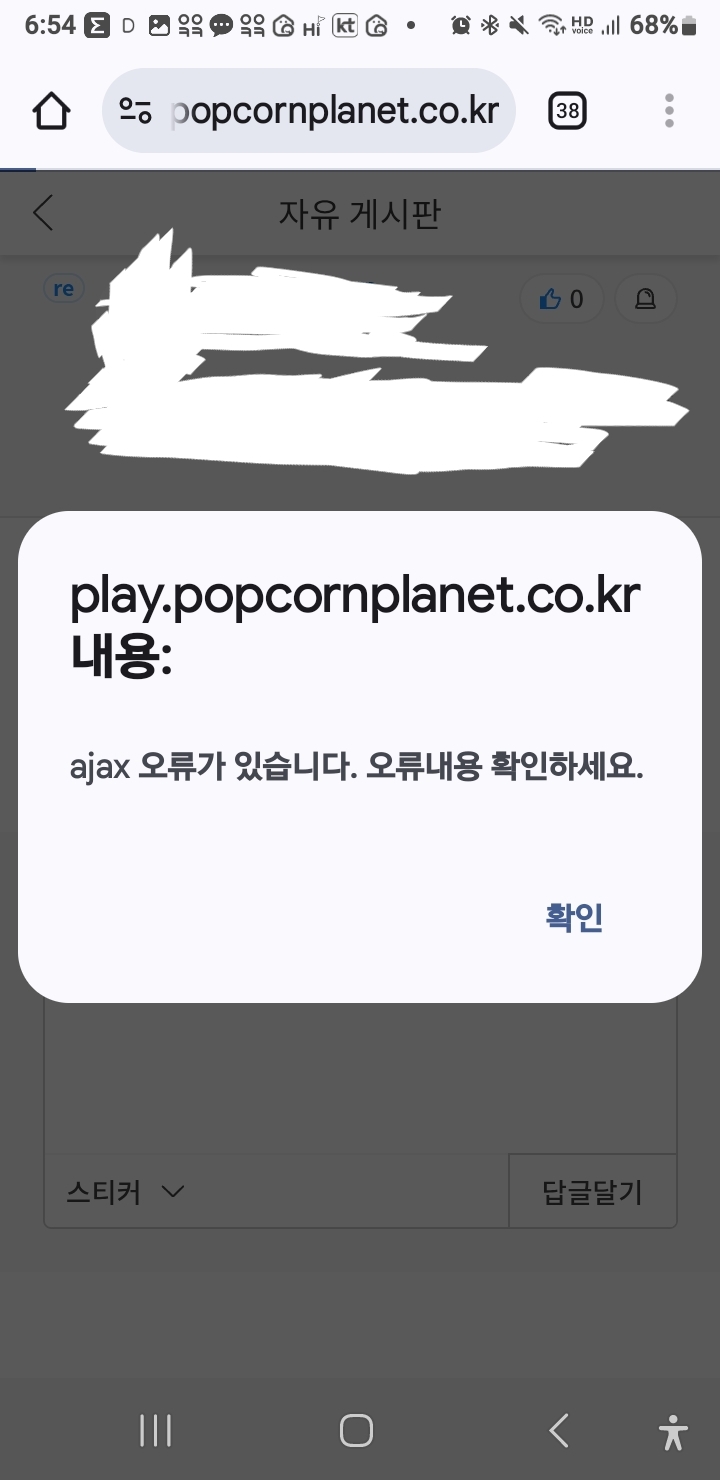Viewport: 720px width, 1480px height.
Task: Open recent apps from navigation bar
Action: click(155, 1430)
